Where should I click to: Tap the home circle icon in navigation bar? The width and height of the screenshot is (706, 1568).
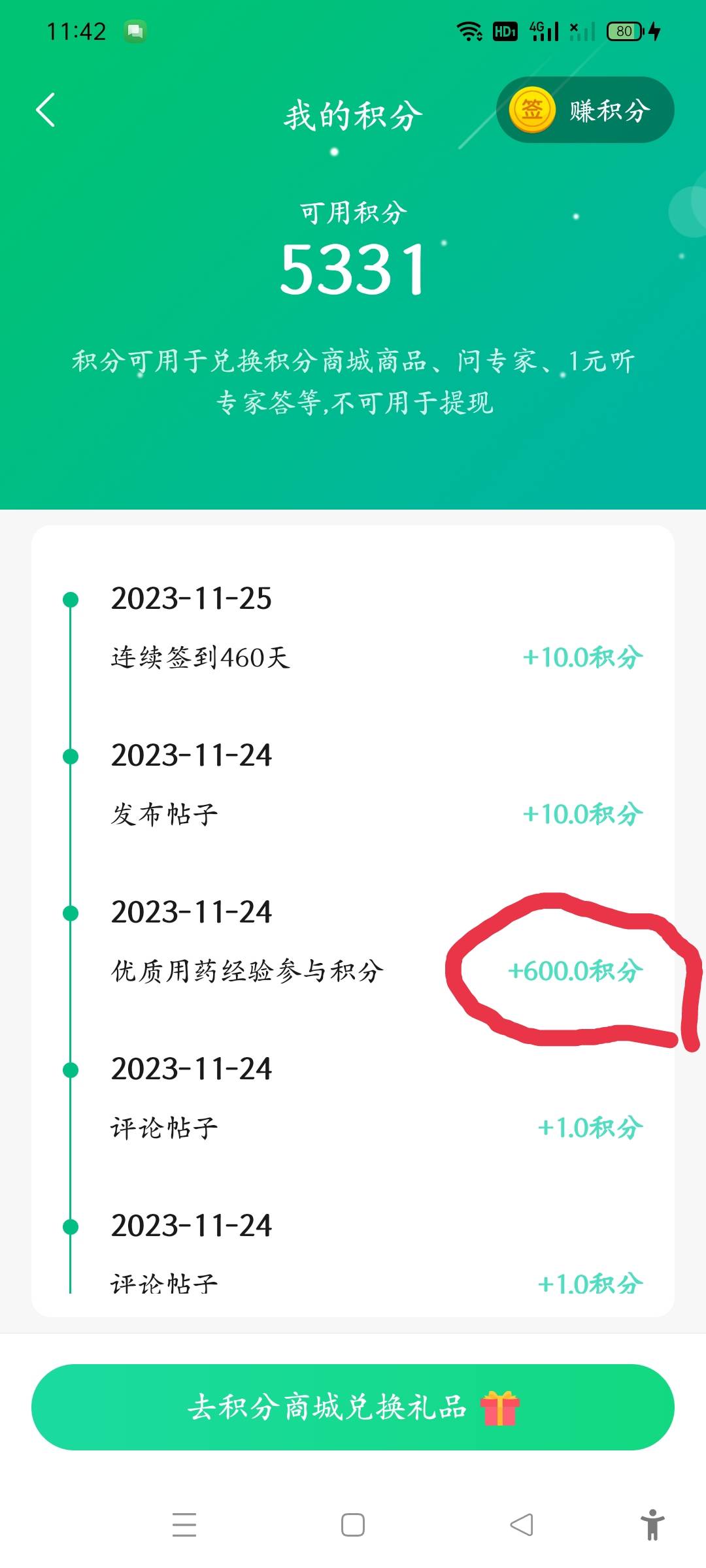pos(353,1524)
